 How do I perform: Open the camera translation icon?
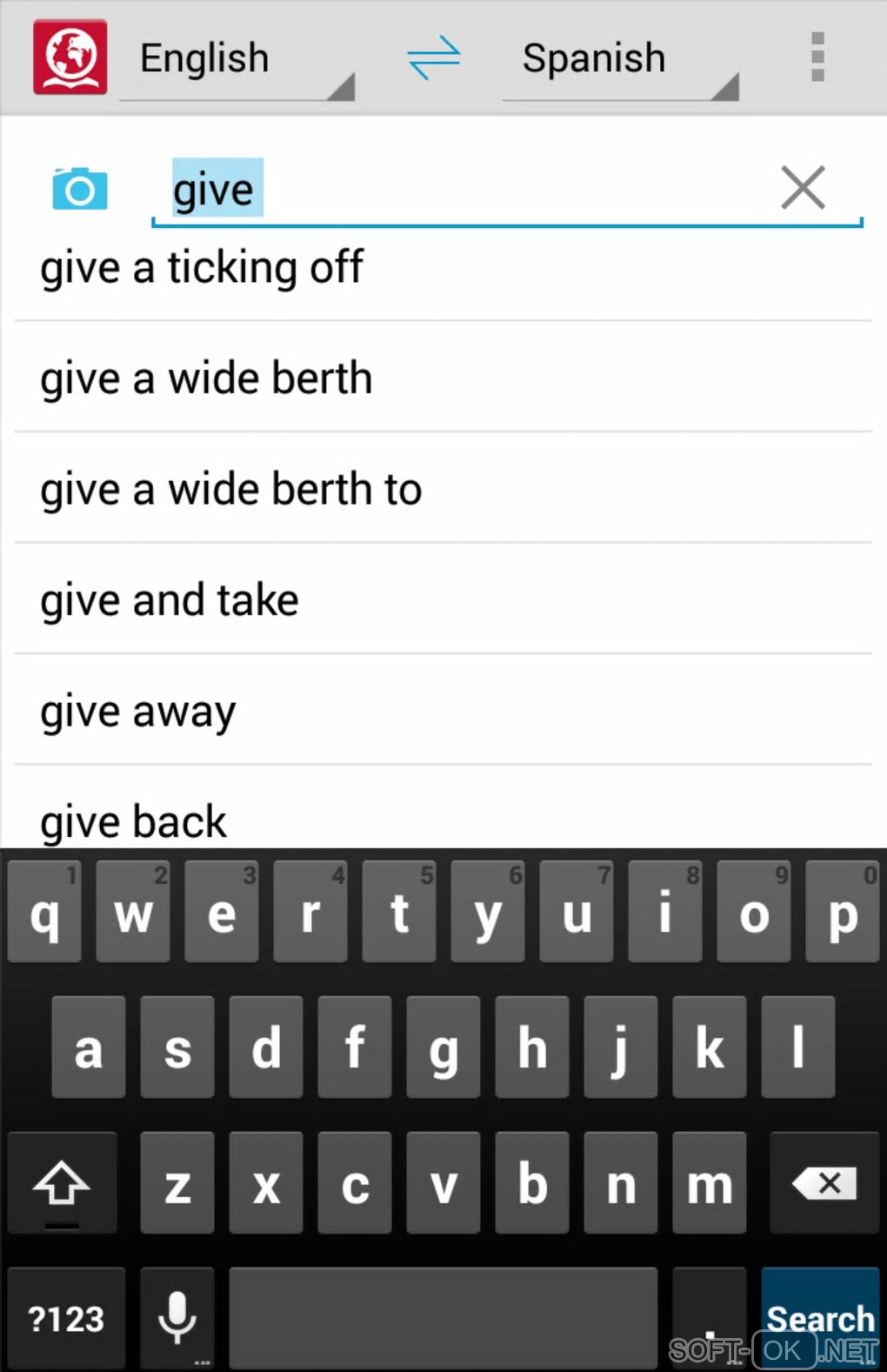[79, 189]
